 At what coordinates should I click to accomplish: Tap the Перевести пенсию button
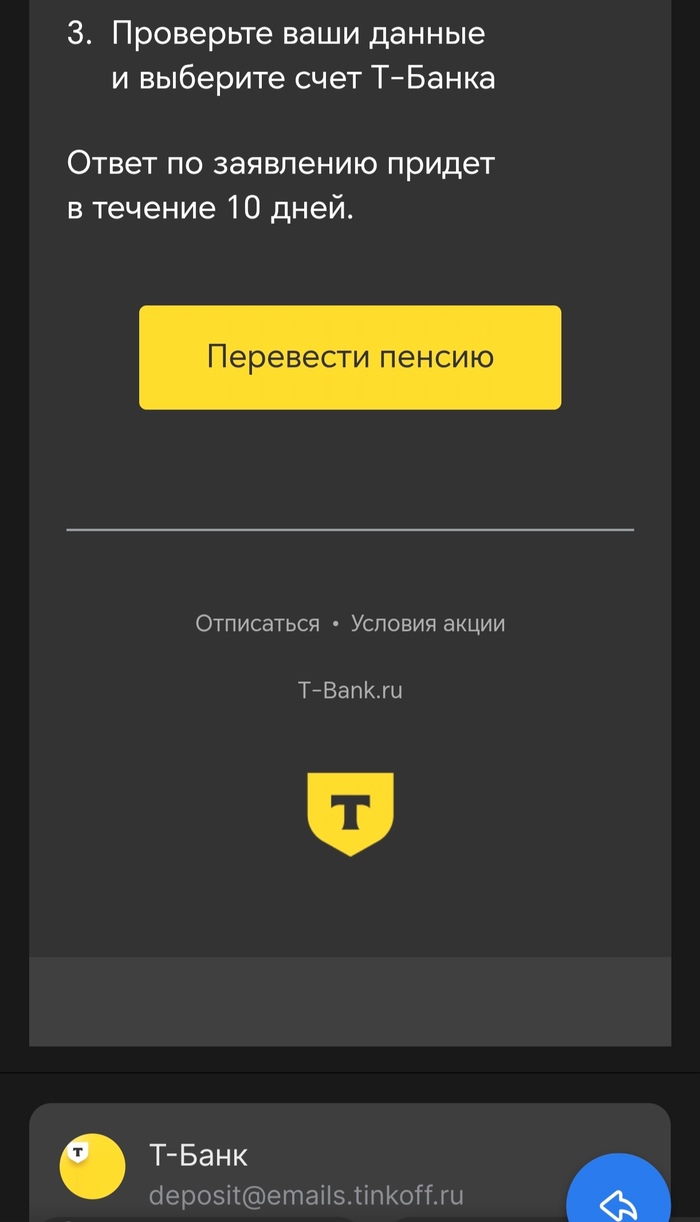tap(350, 357)
